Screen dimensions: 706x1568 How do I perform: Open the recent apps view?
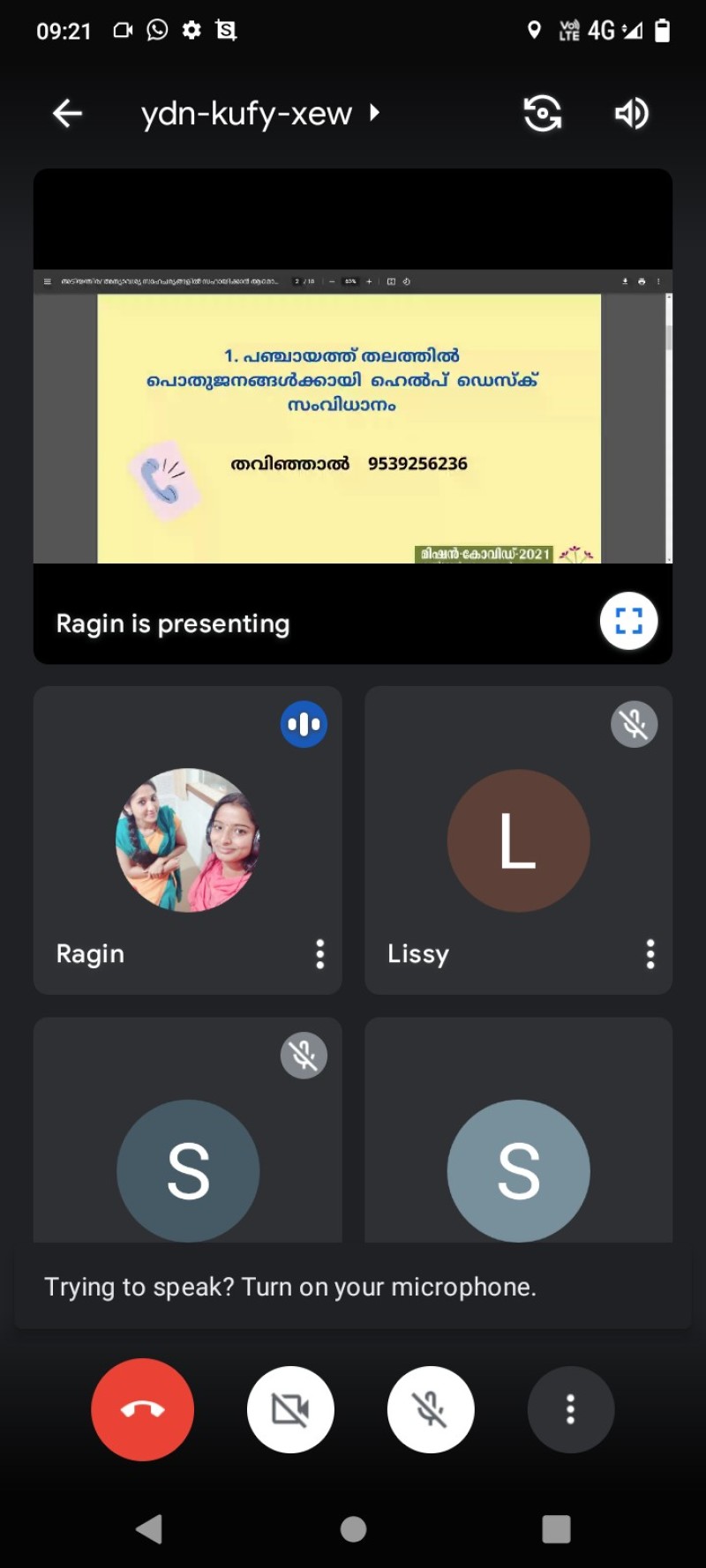click(x=556, y=1528)
